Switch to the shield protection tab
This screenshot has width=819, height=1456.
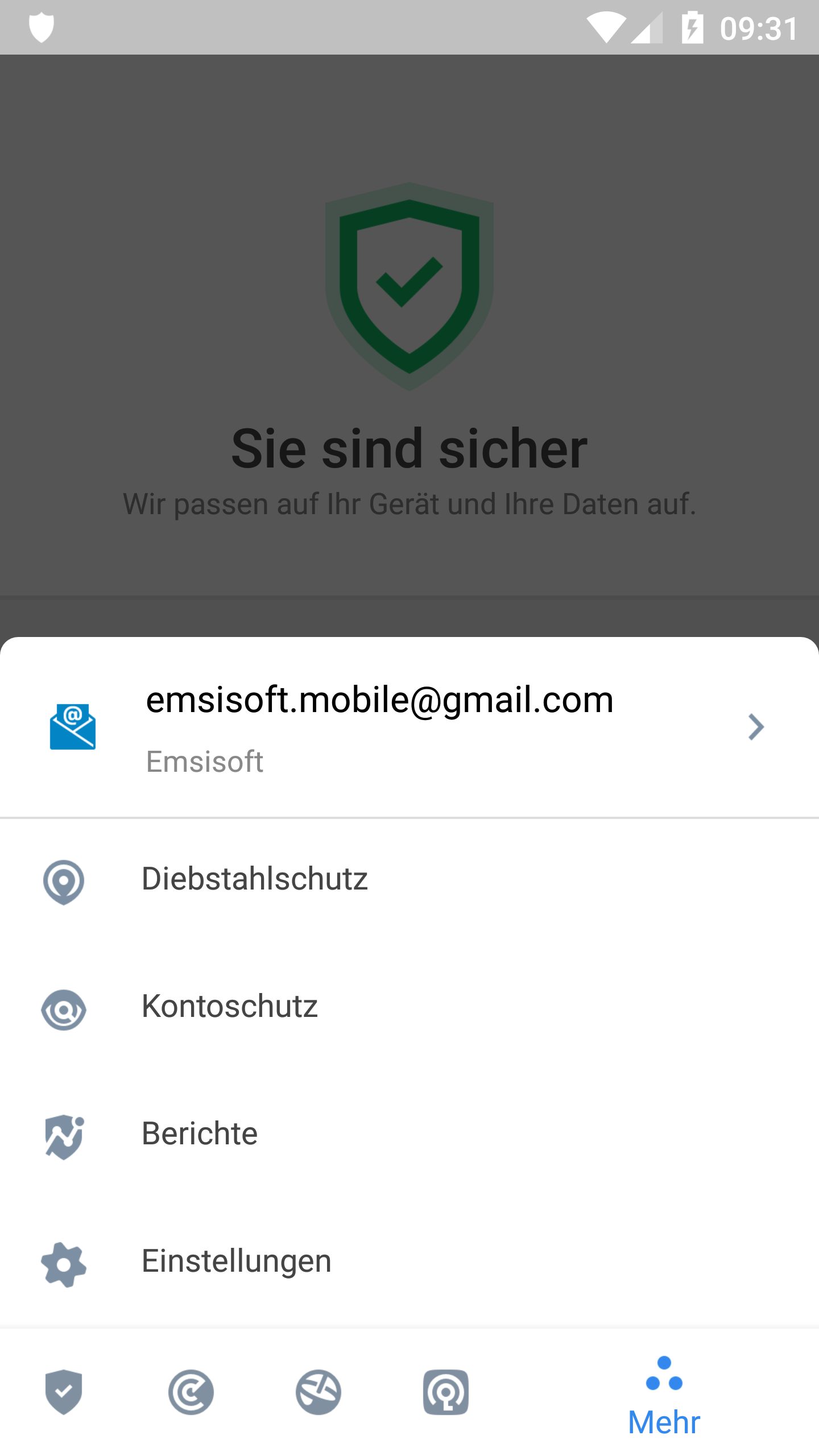coord(64,1392)
